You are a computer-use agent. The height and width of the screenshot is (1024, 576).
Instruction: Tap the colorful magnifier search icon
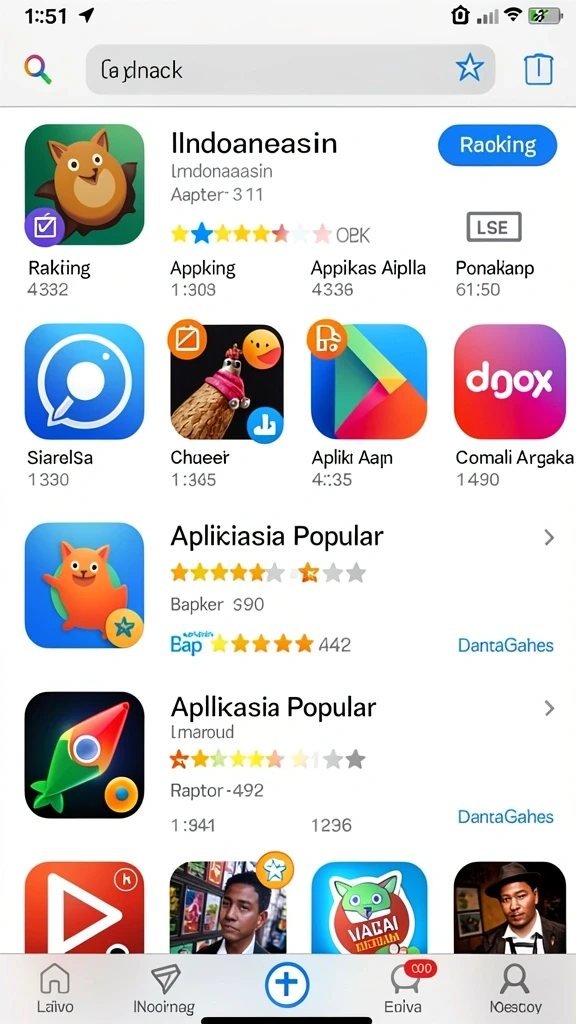38,69
